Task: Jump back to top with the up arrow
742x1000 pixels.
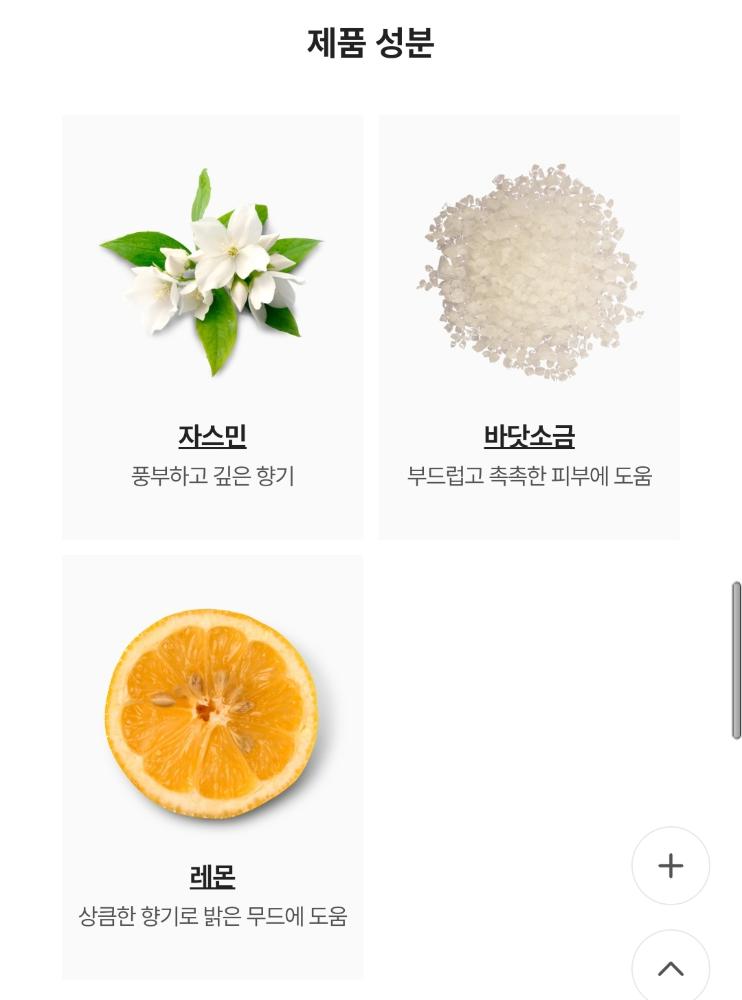Action: [670, 967]
